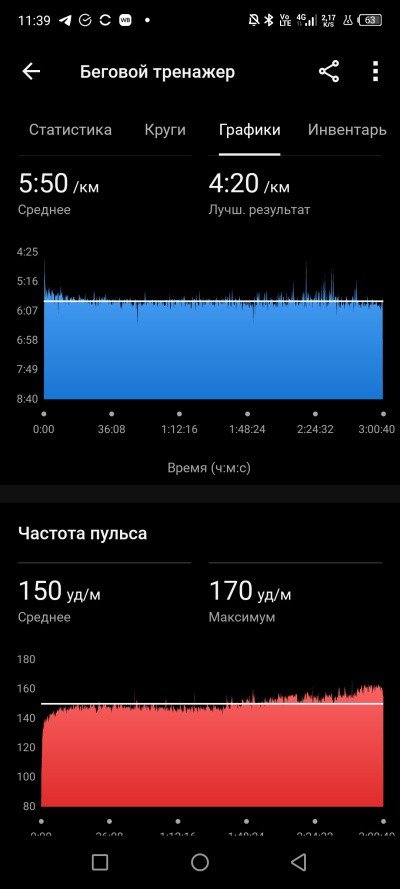Share this treadmill activity
Viewport: 400px width, 889px height.
click(x=329, y=71)
